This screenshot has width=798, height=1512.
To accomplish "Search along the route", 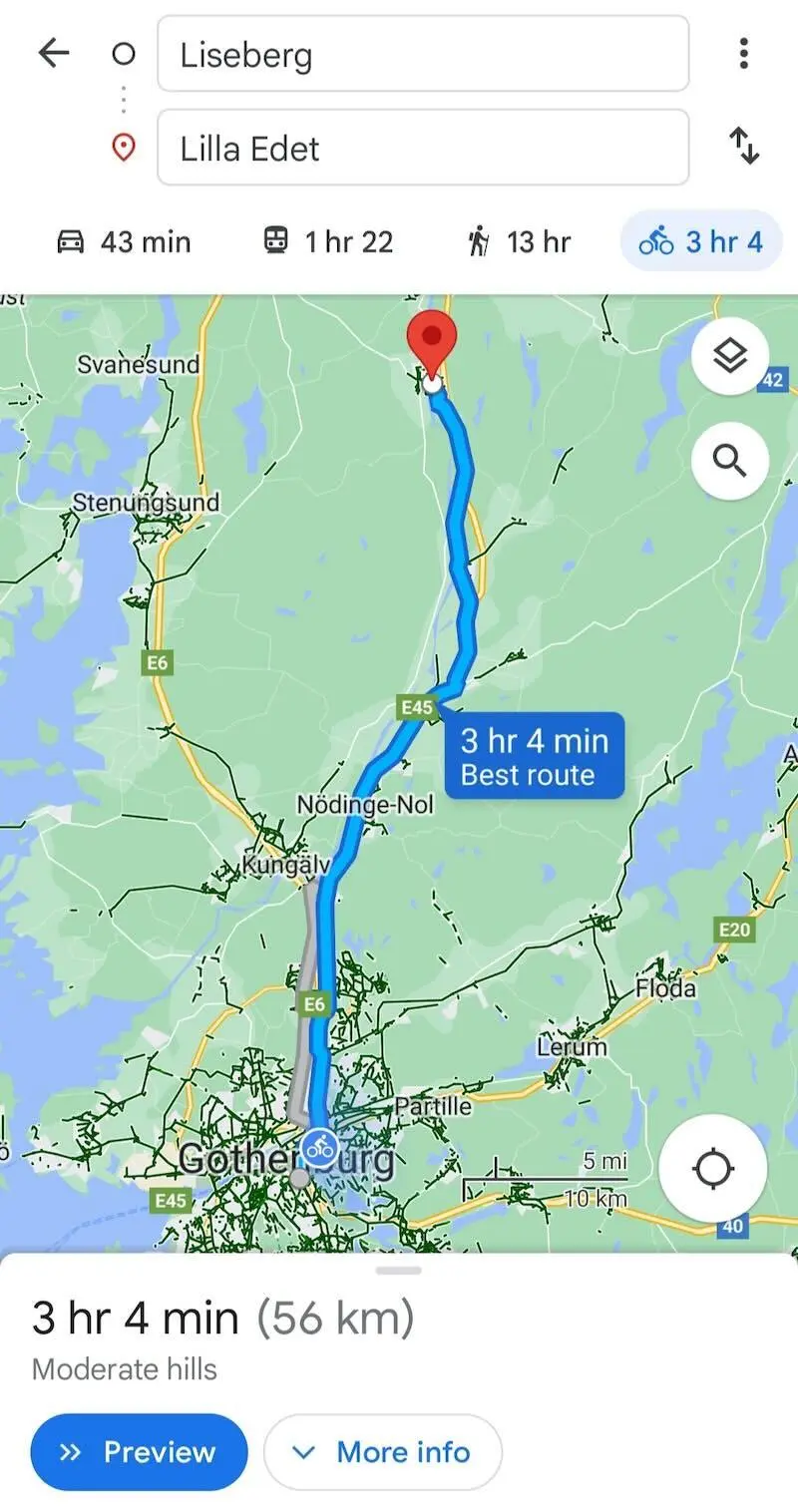I will pos(730,461).
